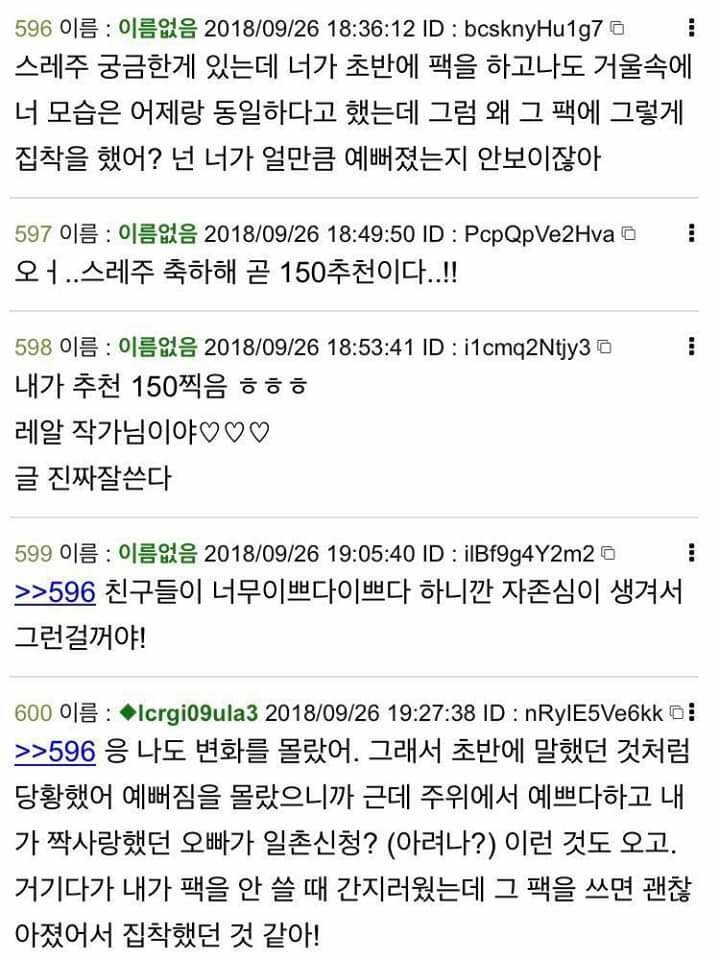720x959 pixels.
Task: Copy the ID i1cmq2Ntjy3
Action: (604, 348)
